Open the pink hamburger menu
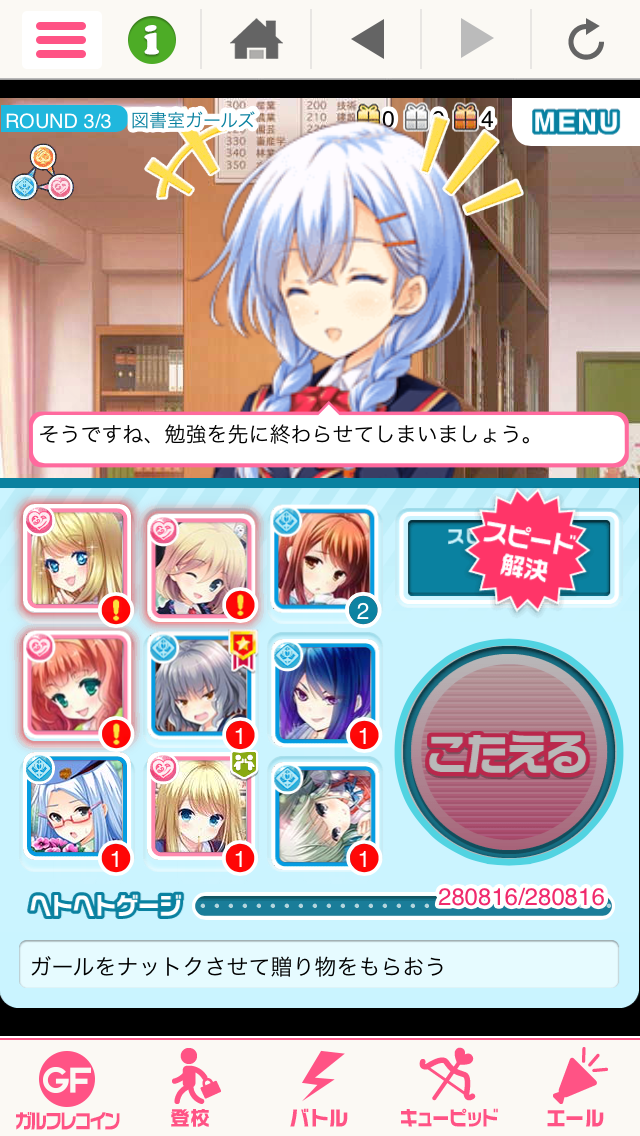This screenshot has height=1136, width=640. tap(61, 40)
